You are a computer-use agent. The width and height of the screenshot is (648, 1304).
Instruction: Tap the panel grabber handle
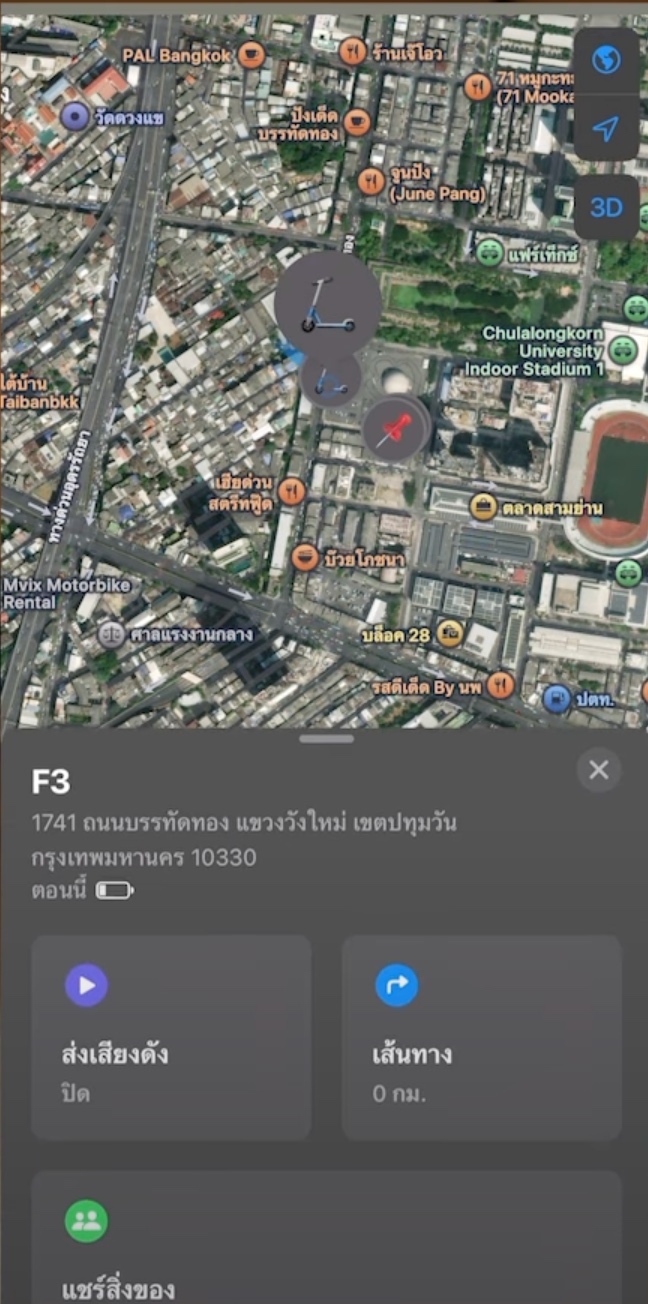pyautogui.click(x=326, y=739)
